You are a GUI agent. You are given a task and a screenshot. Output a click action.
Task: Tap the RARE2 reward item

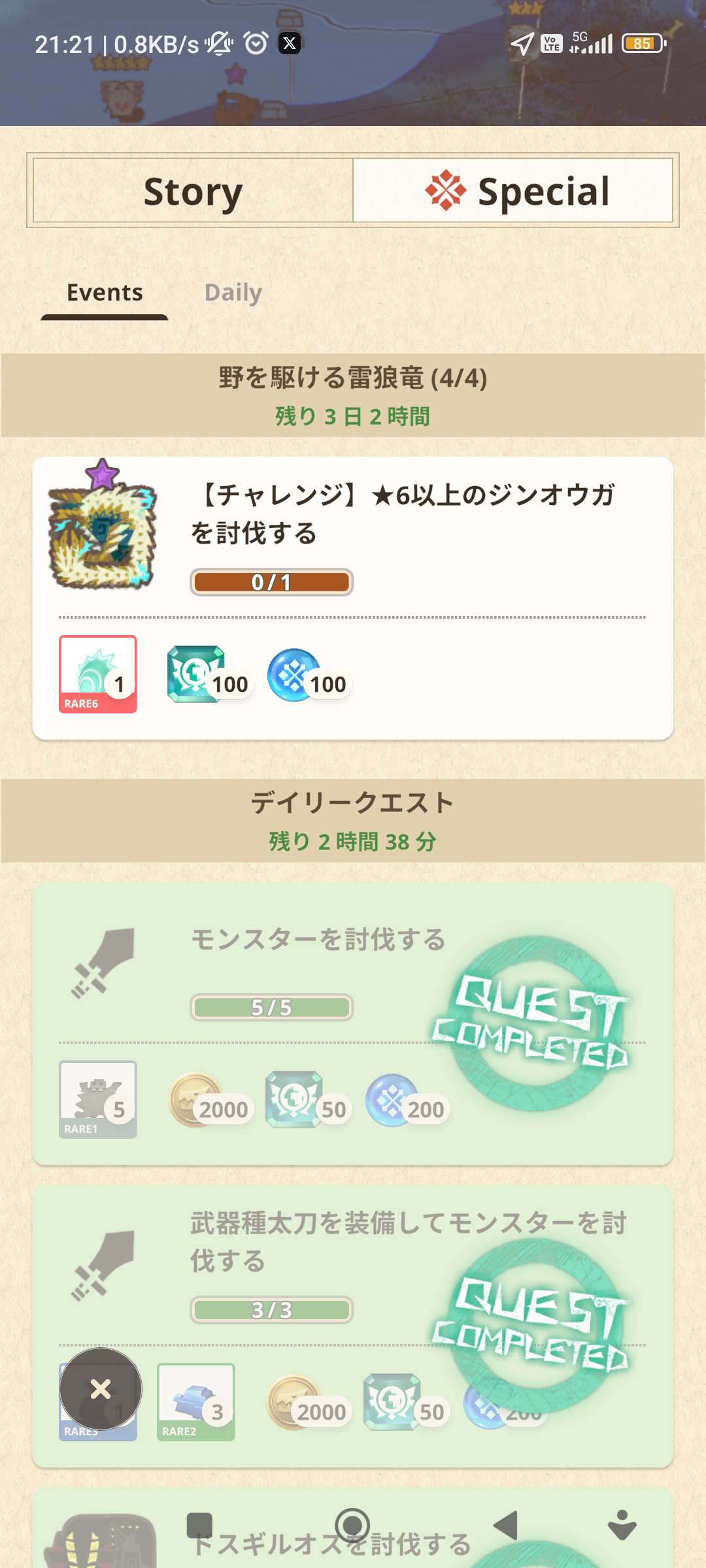(x=195, y=1401)
